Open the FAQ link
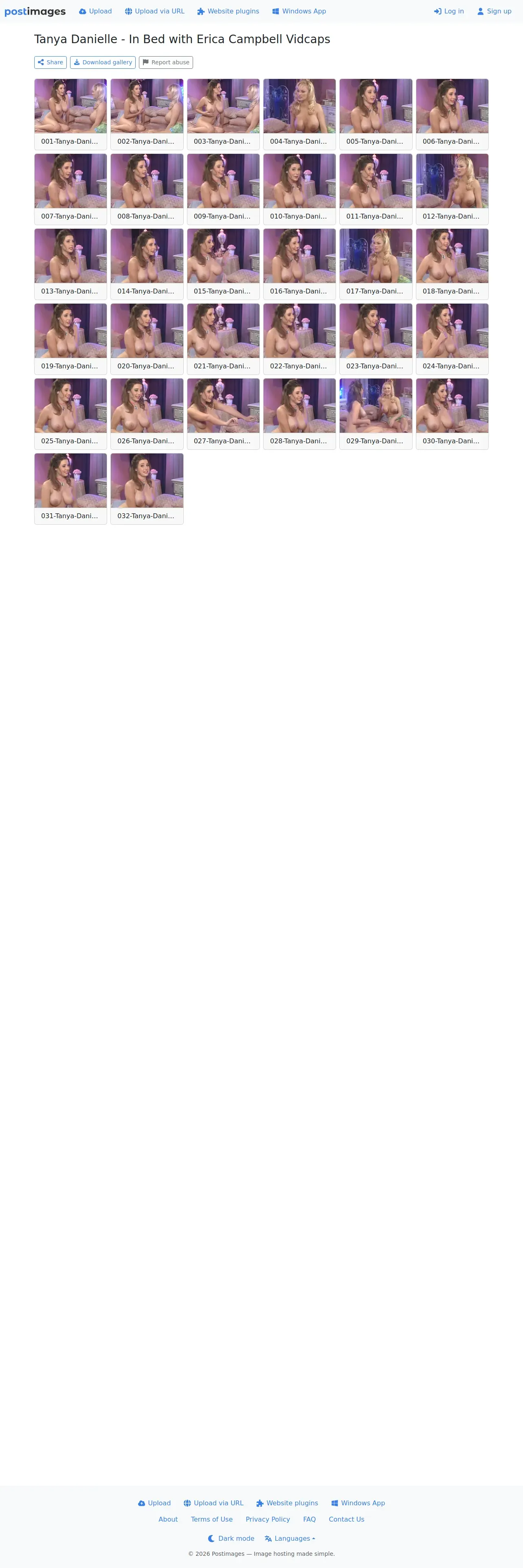The width and height of the screenshot is (523, 1568). pyautogui.click(x=309, y=1519)
